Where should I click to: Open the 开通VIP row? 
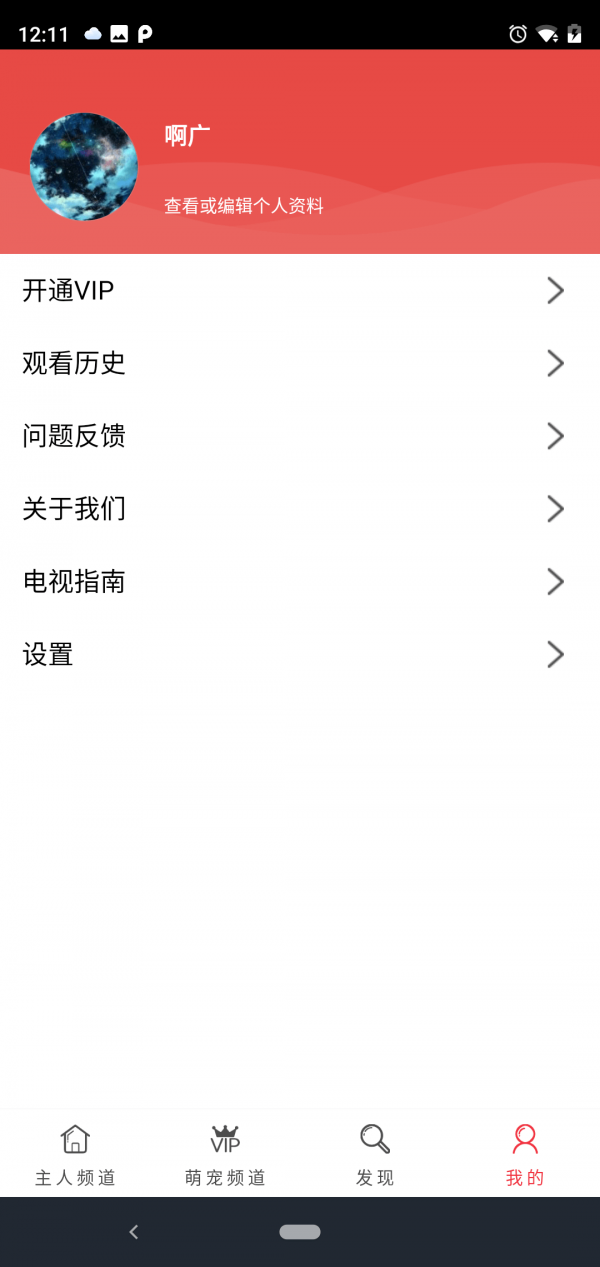coord(300,291)
